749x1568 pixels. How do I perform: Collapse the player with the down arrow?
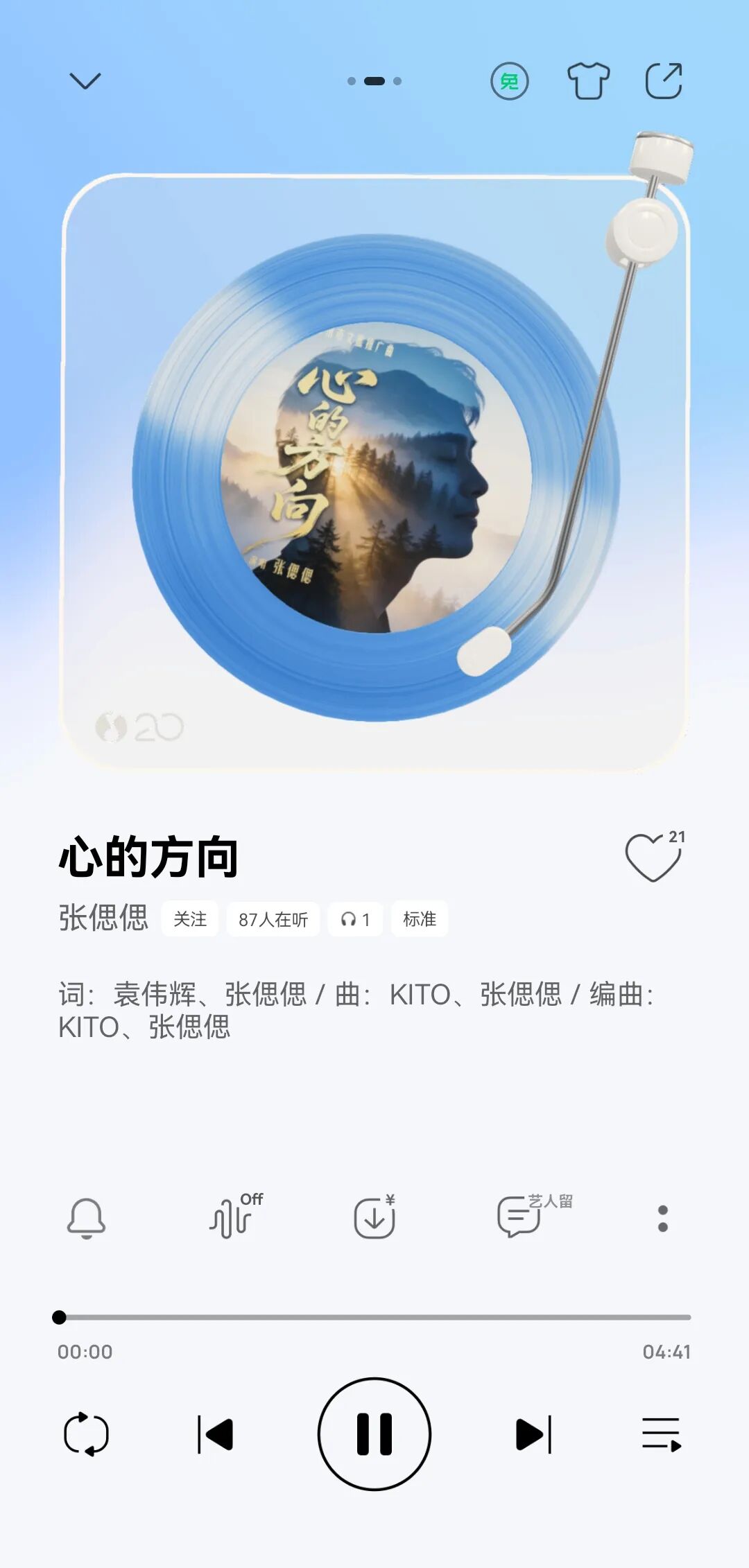tap(85, 81)
